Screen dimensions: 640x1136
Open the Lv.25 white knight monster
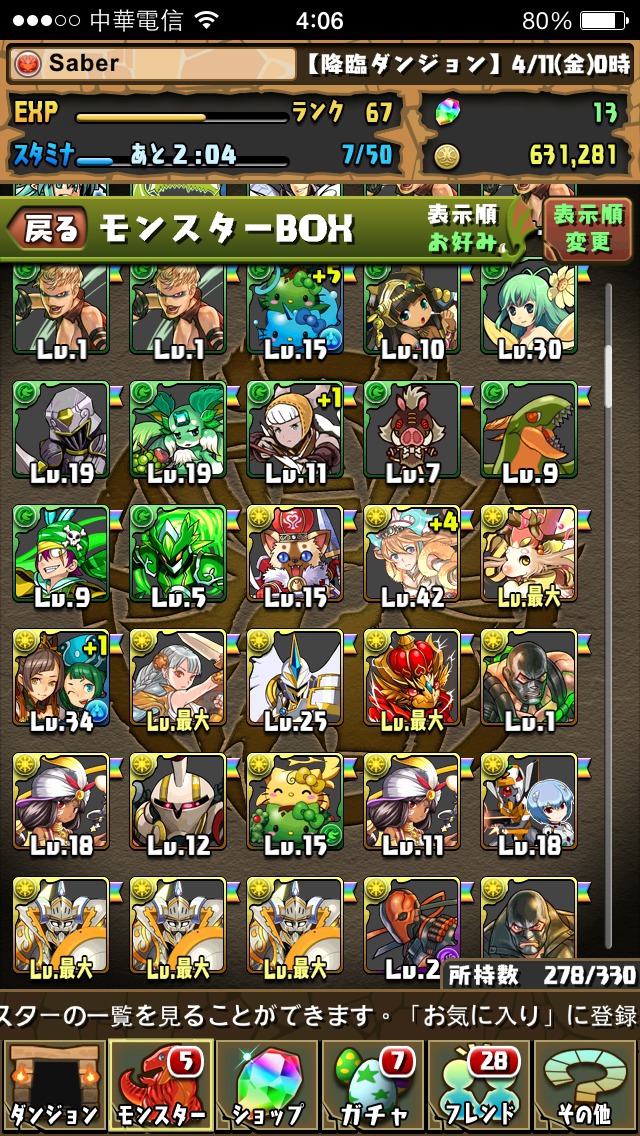point(294,678)
